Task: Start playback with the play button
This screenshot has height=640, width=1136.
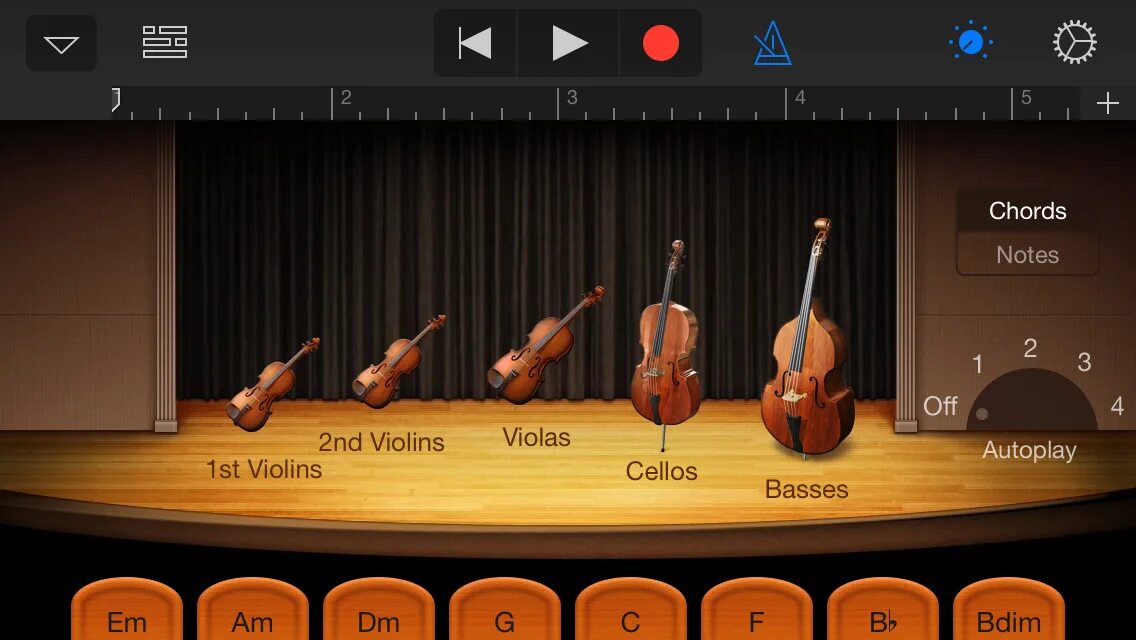Action: click(569, 43)
